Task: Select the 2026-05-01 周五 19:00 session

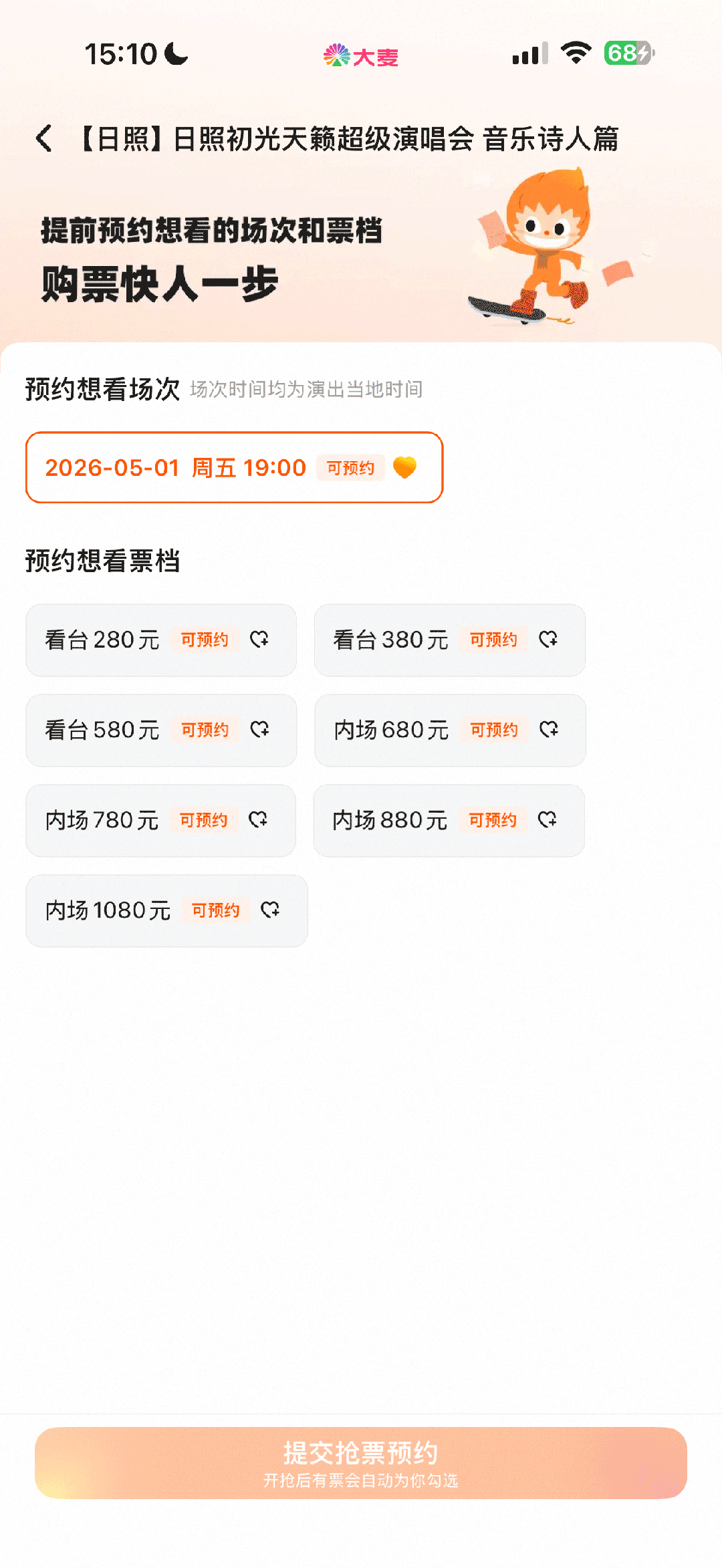Action: coord(234,467)
